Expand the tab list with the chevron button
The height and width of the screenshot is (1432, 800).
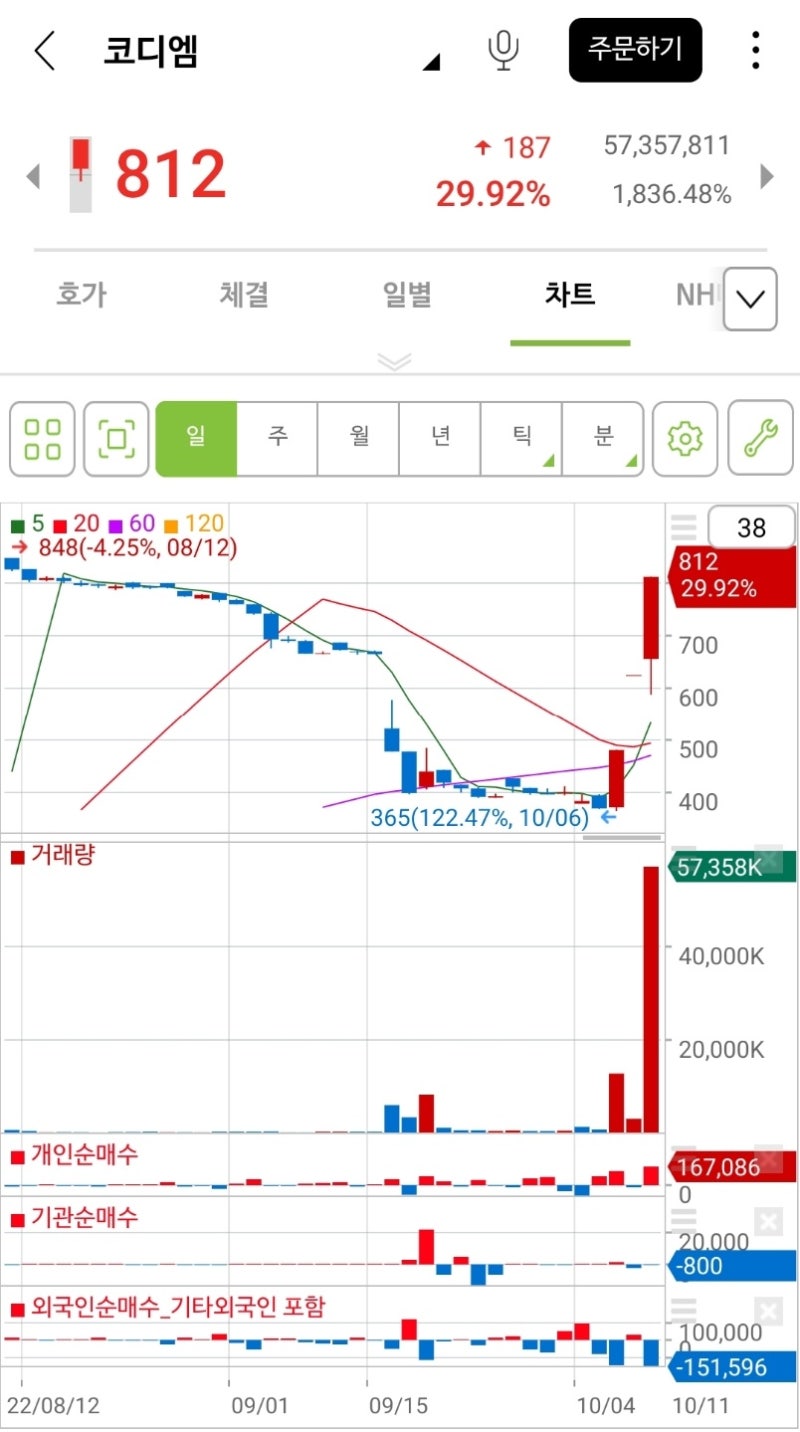(x=750, y=299)
